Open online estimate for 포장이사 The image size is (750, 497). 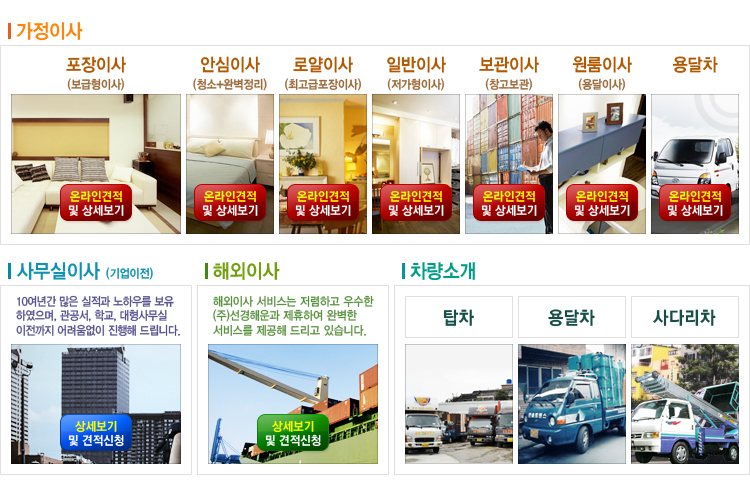click(x=96, y=203)
